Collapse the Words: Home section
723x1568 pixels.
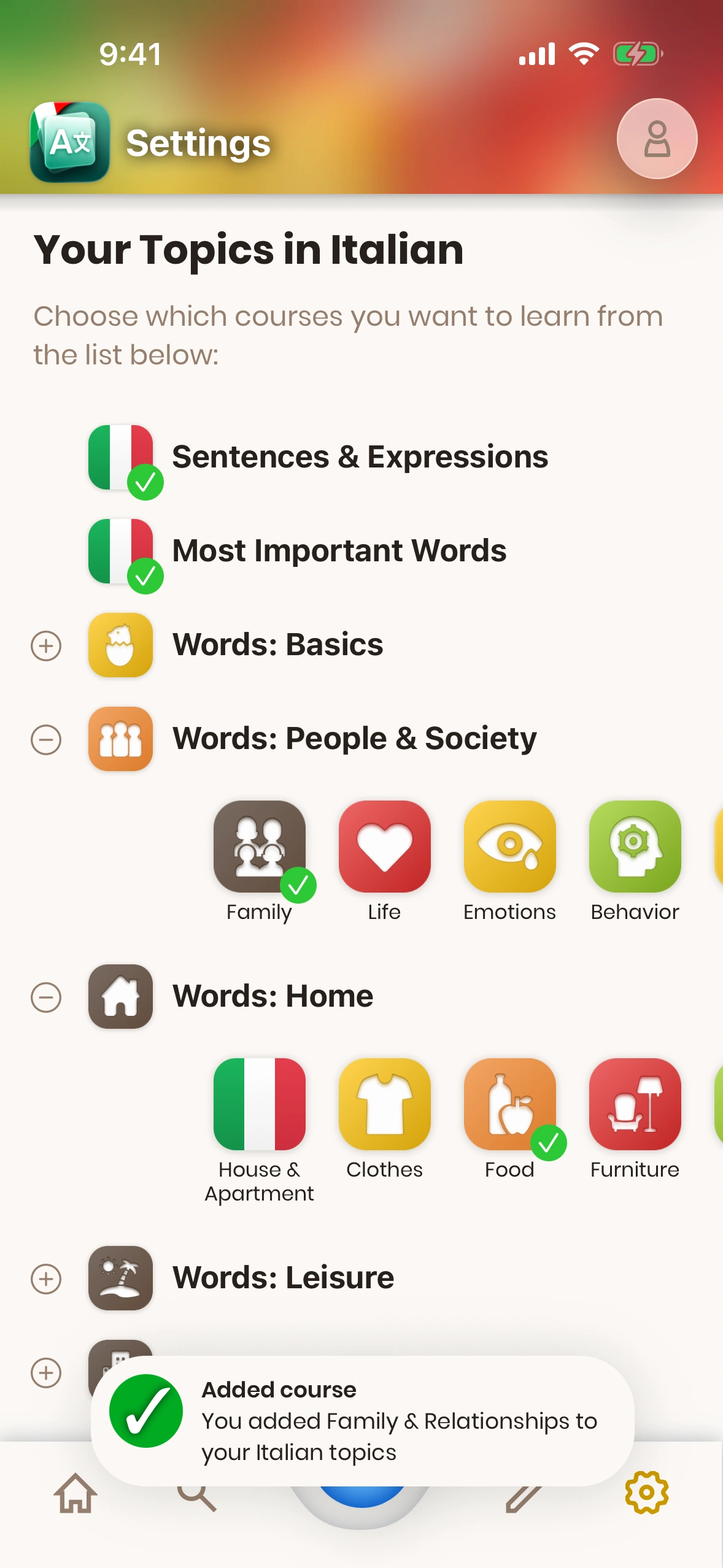(x=46, y=997)
